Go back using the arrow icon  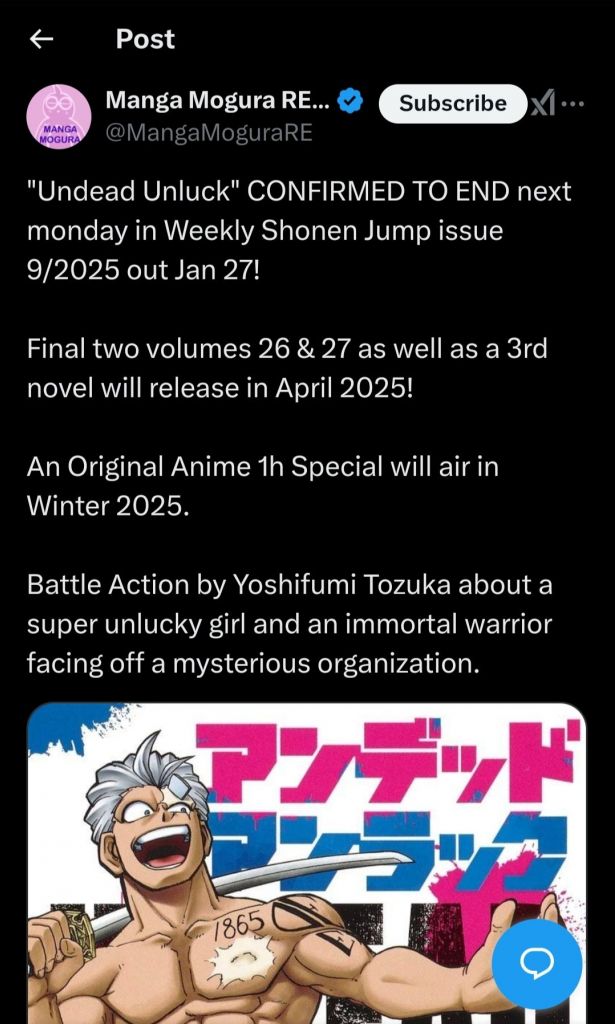[x=42, y=40]
